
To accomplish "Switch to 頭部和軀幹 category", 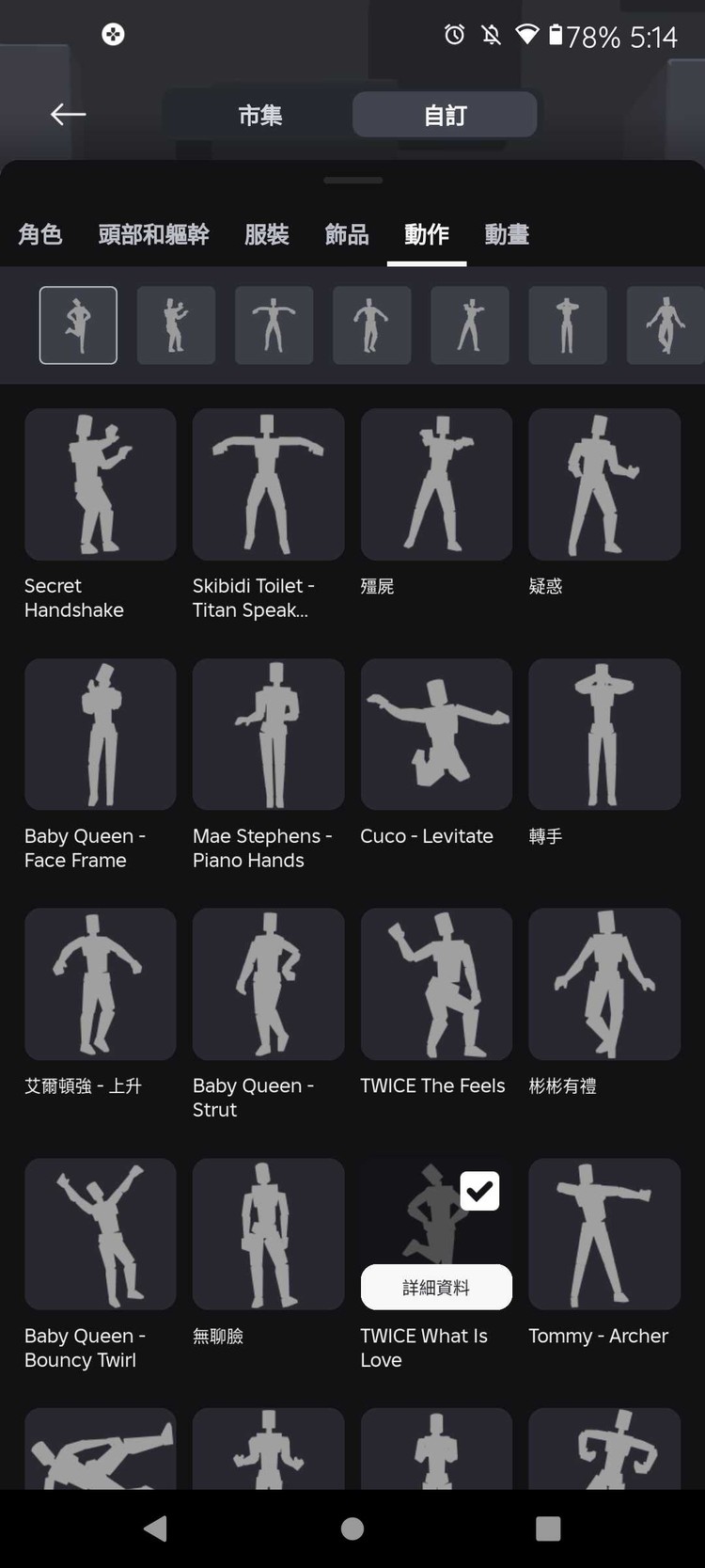I will pos(153,234).
